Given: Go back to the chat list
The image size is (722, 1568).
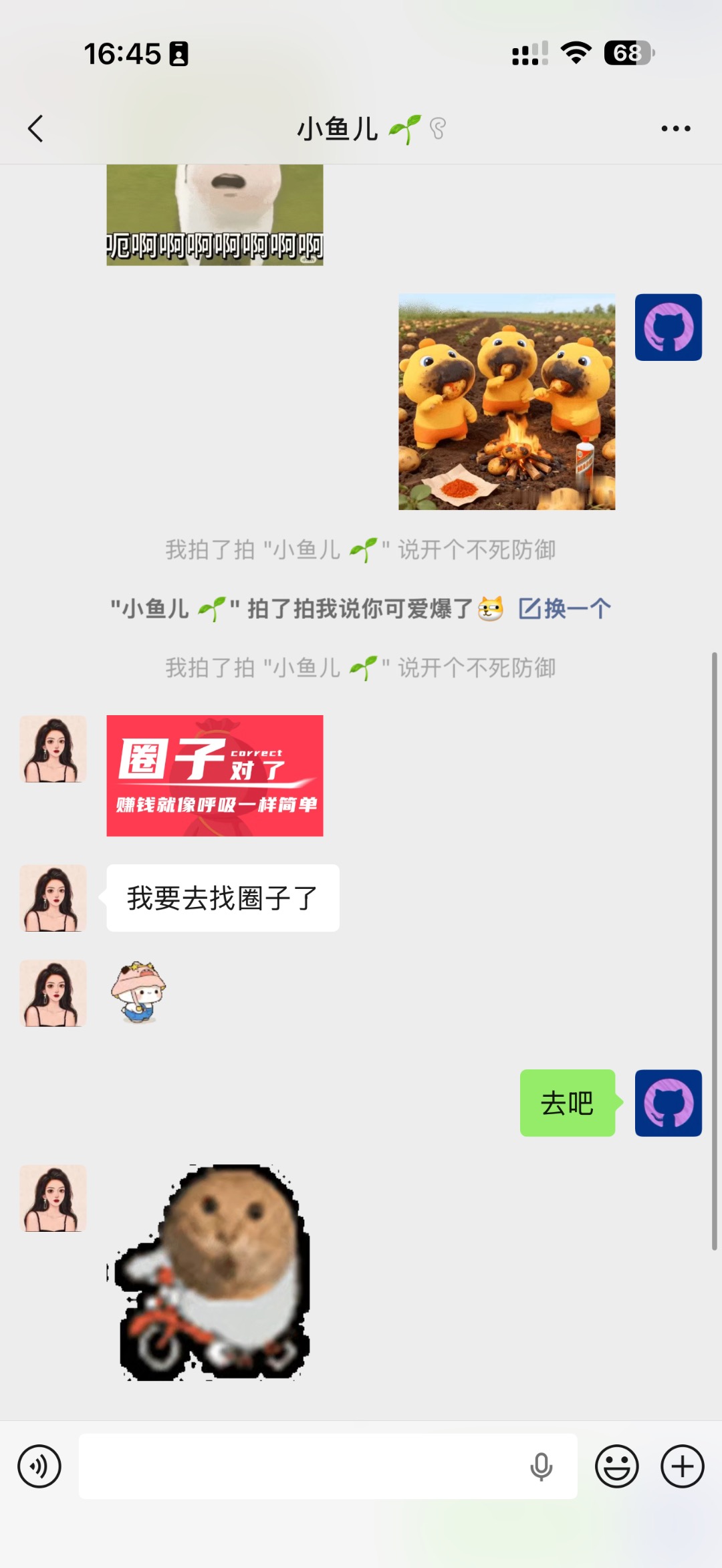Looking at the screenshot, I should (x=36, y=128).
